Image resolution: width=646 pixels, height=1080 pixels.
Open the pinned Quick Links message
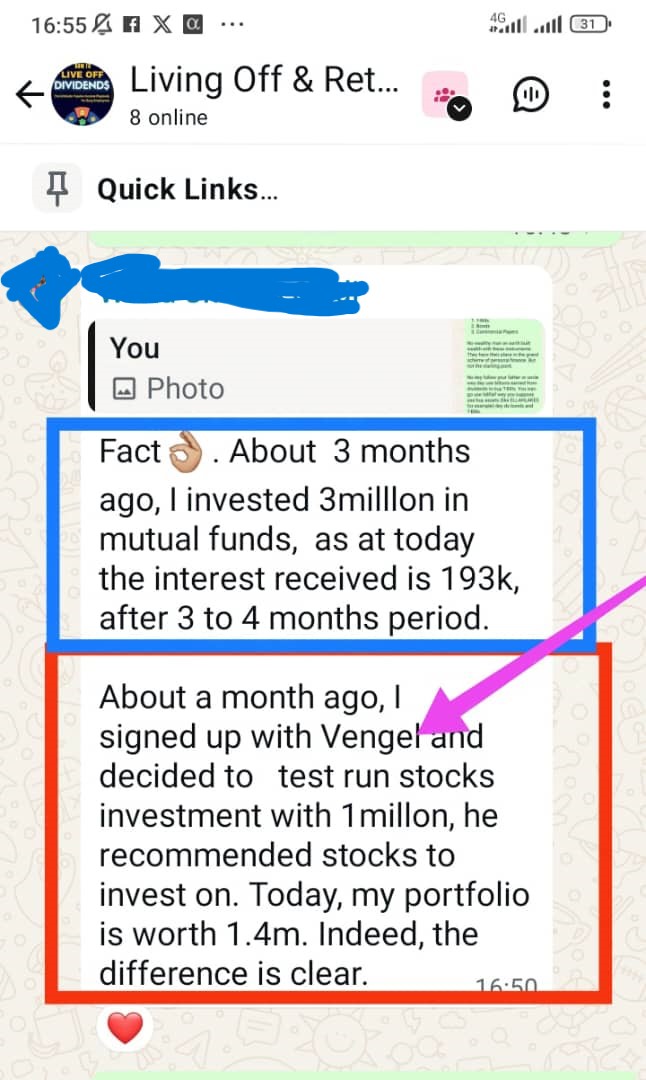(186, 188)
